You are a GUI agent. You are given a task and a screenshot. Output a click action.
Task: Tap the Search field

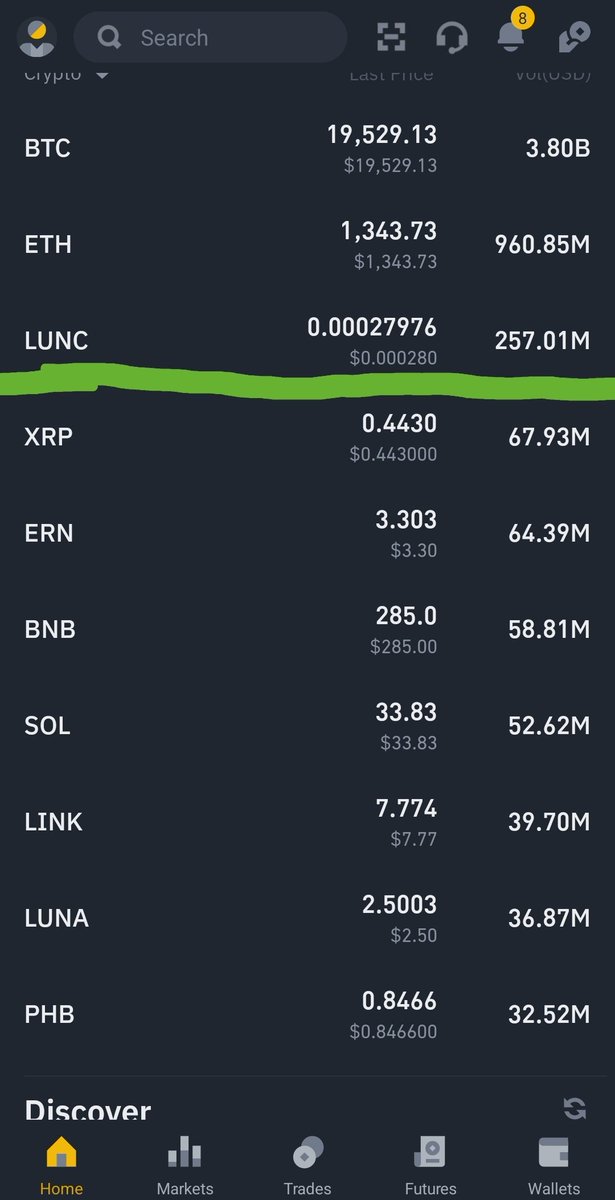[x=210, y=38]
